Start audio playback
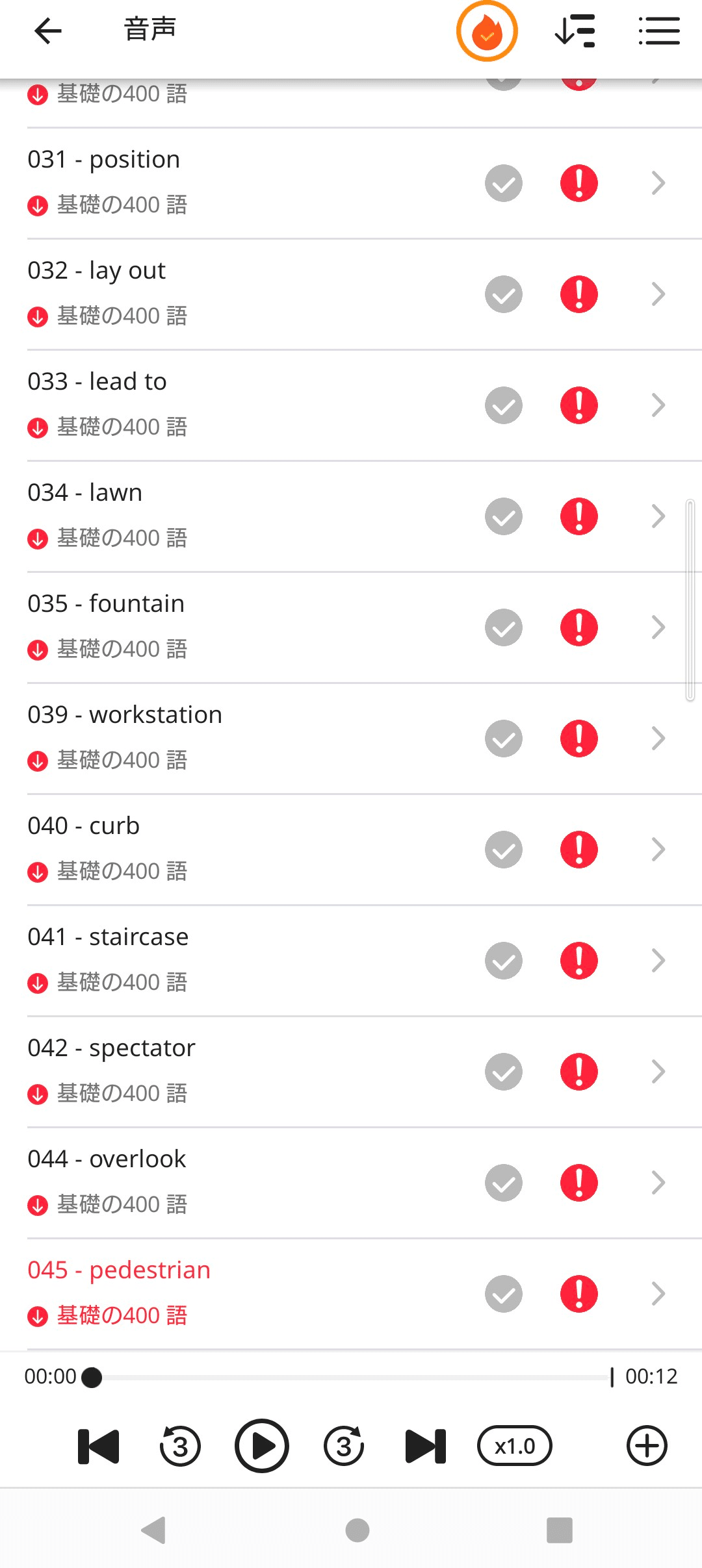Image resolution: width=702 pixels, height=1568 pixels. click(x=261, y=1447)
